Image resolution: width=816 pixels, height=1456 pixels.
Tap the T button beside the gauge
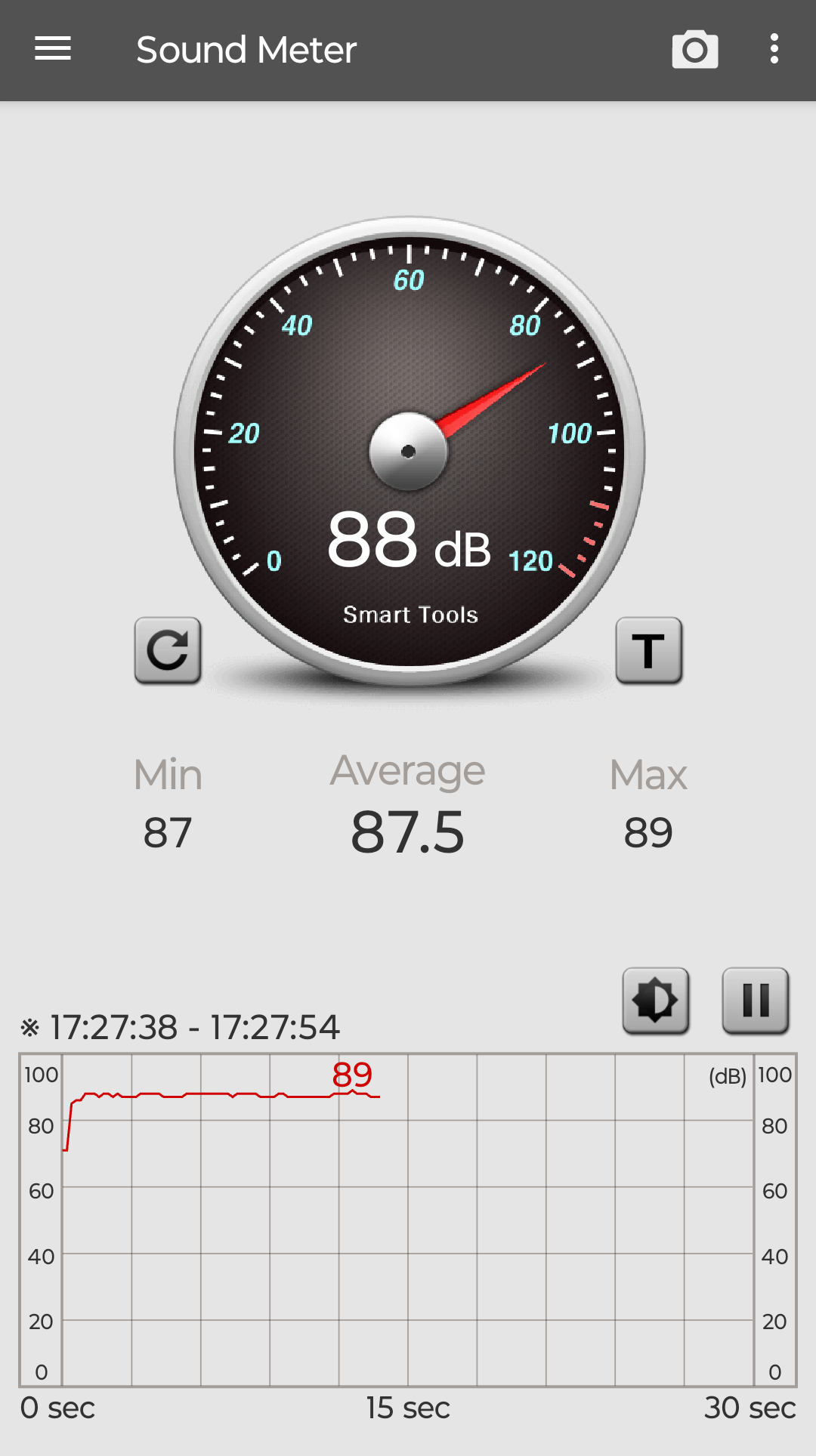[649, 650]
